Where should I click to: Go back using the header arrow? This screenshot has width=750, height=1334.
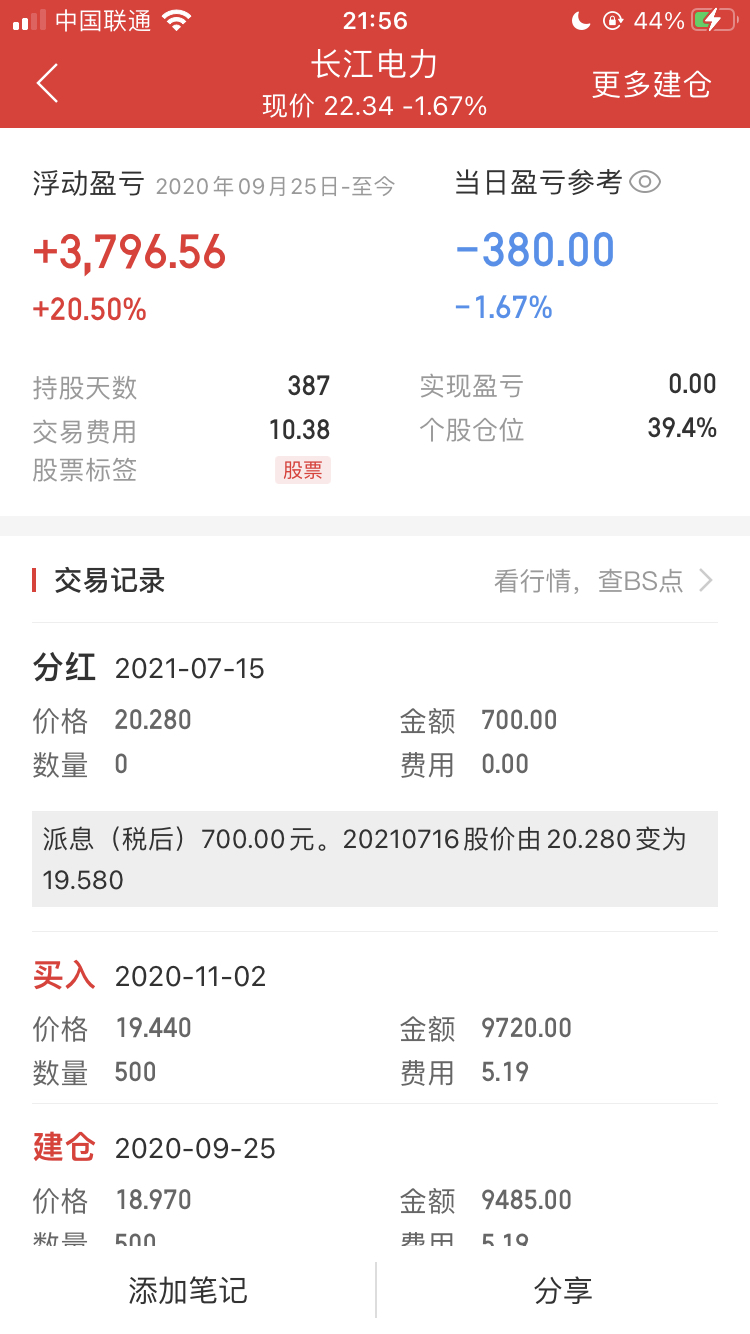tap(47, 83)
